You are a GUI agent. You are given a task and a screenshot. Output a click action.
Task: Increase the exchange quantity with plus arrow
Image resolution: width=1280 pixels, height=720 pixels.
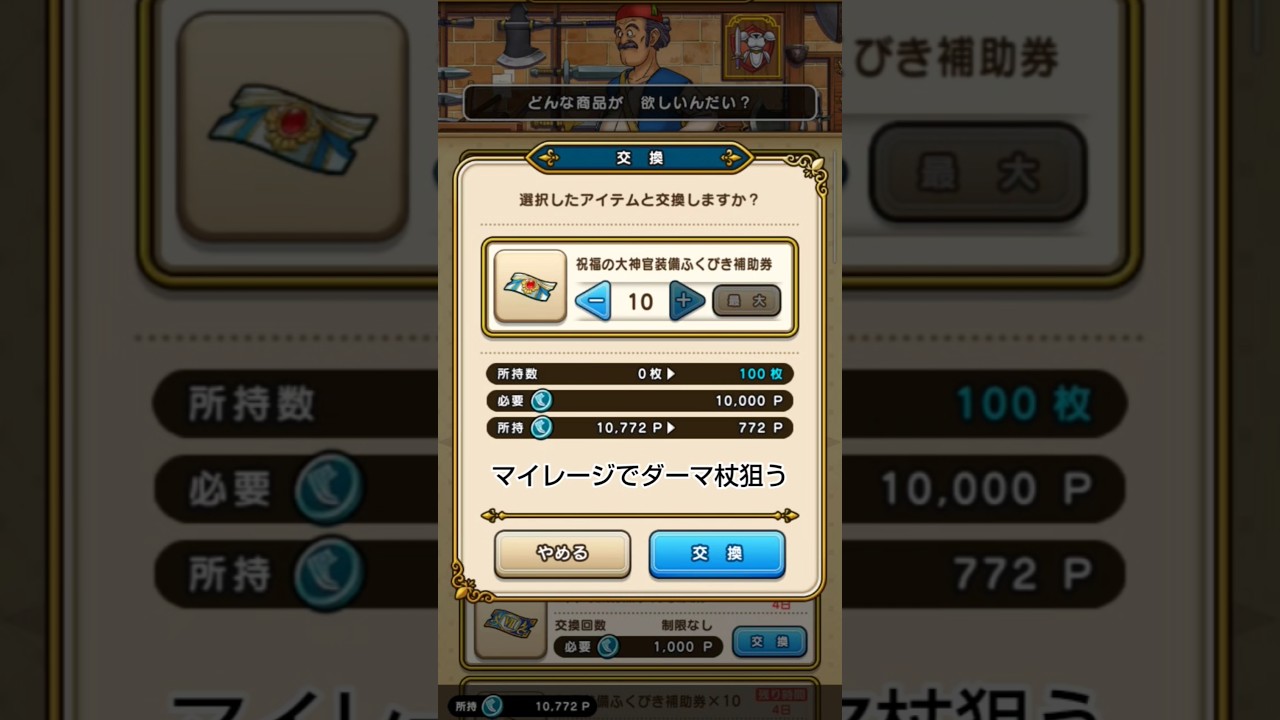click(x=686, y=301)
